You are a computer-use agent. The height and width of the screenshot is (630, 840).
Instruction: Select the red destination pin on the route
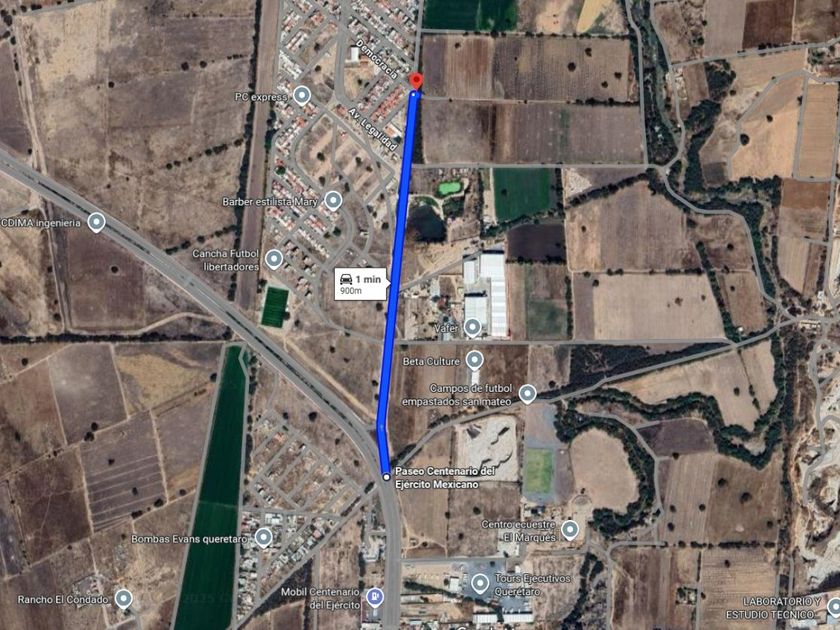(x=416, y=83)
